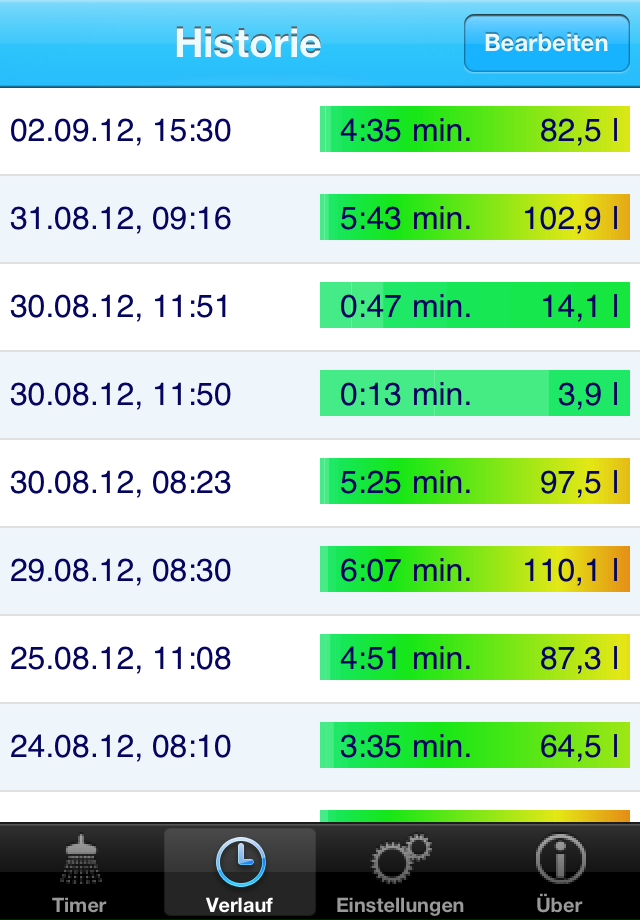Open the 30.08.12, 08:23 entry
Screen dimensions: 640x920
tap(320, 483)
